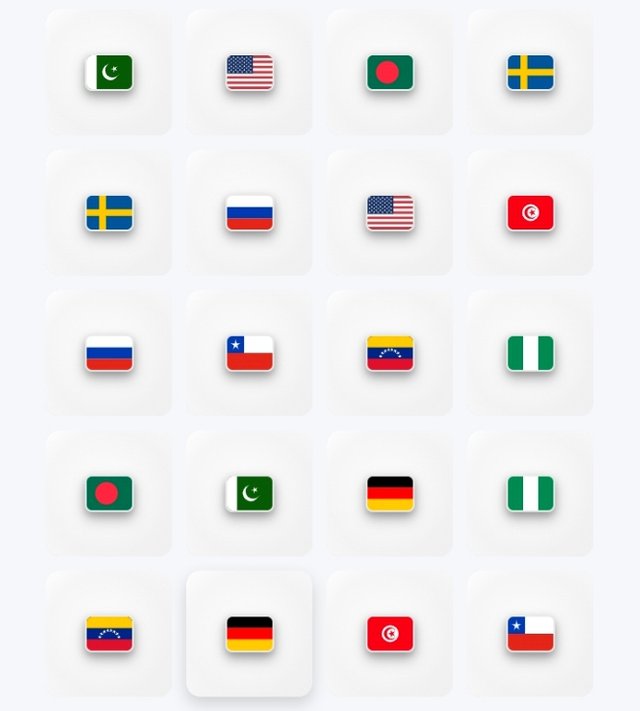Choose the Chile flag between Russia and Venezuela

pos(249,353)
